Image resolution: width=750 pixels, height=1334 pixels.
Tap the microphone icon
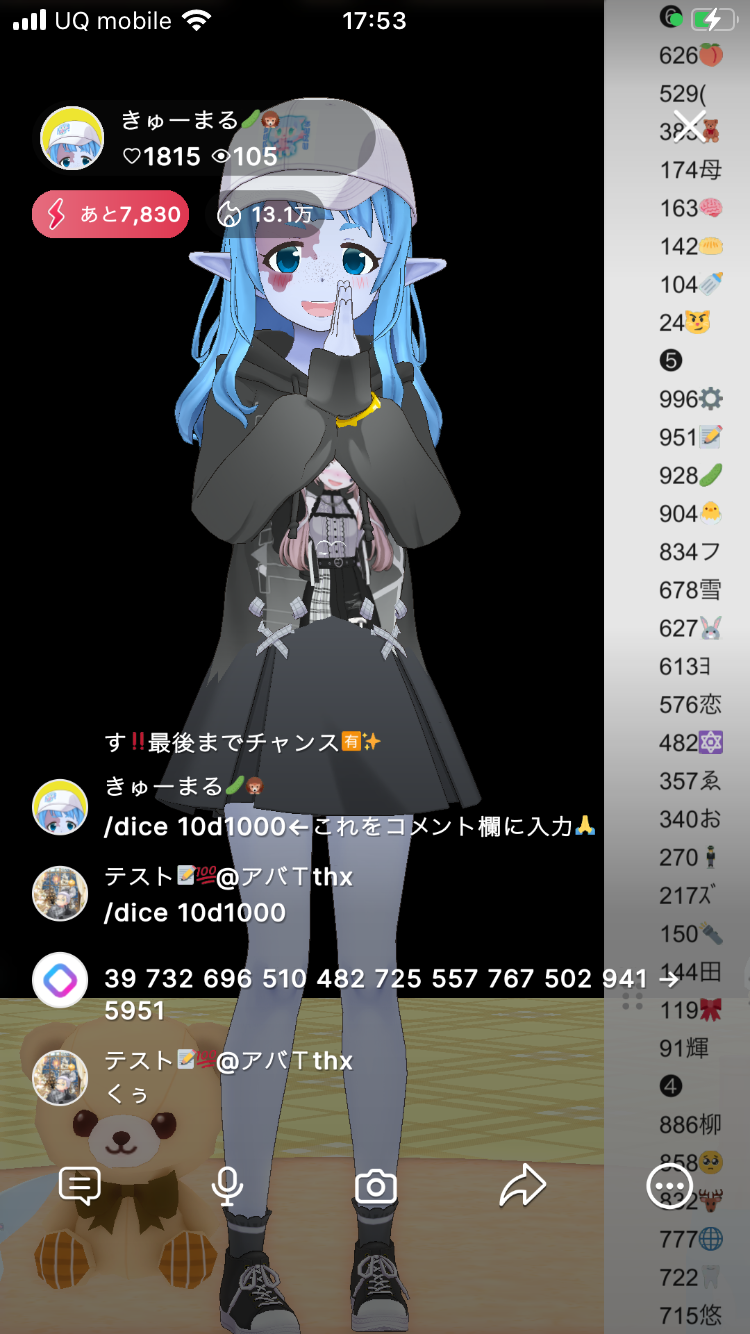pyautogui.click(x=227, y=1186)
